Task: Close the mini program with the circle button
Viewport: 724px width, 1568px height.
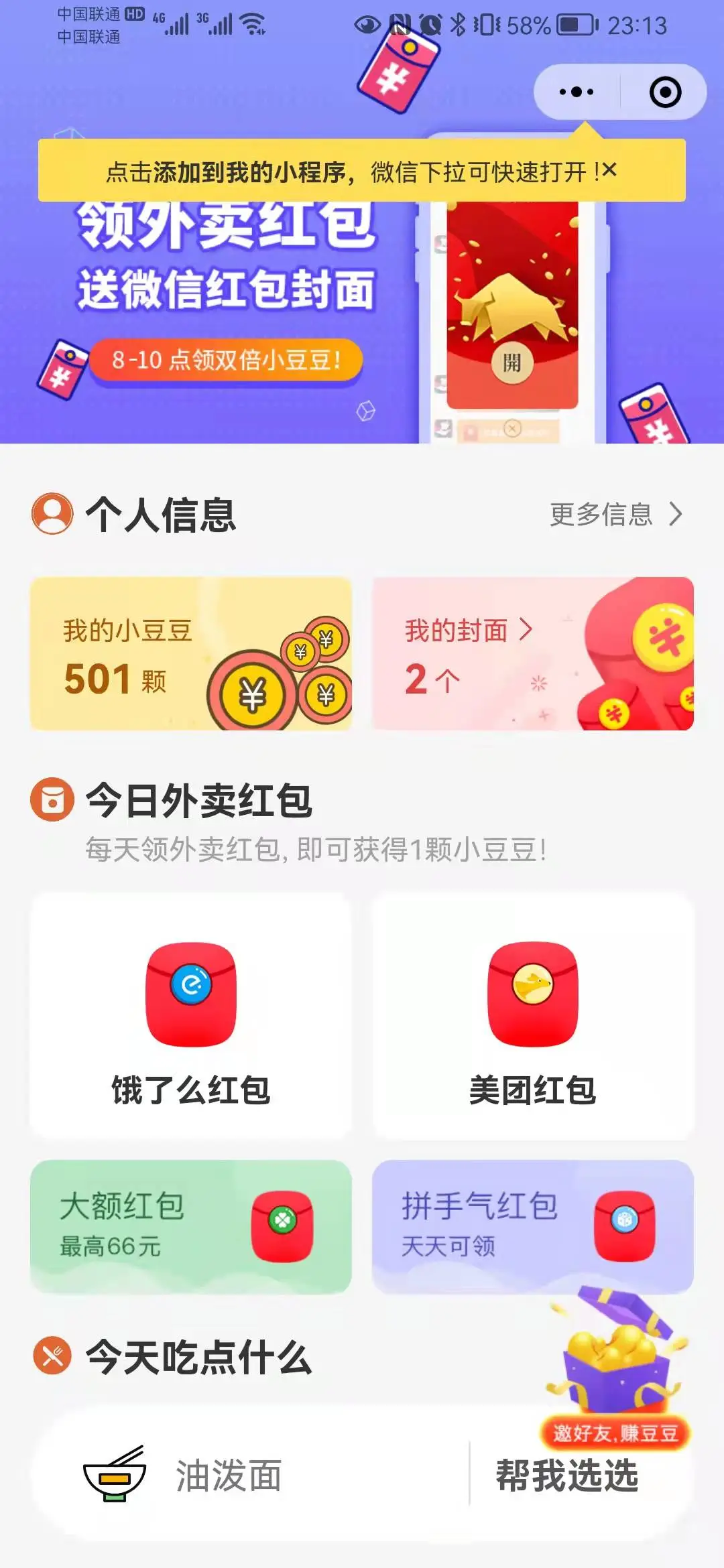Action: click(x=665, y=92)
